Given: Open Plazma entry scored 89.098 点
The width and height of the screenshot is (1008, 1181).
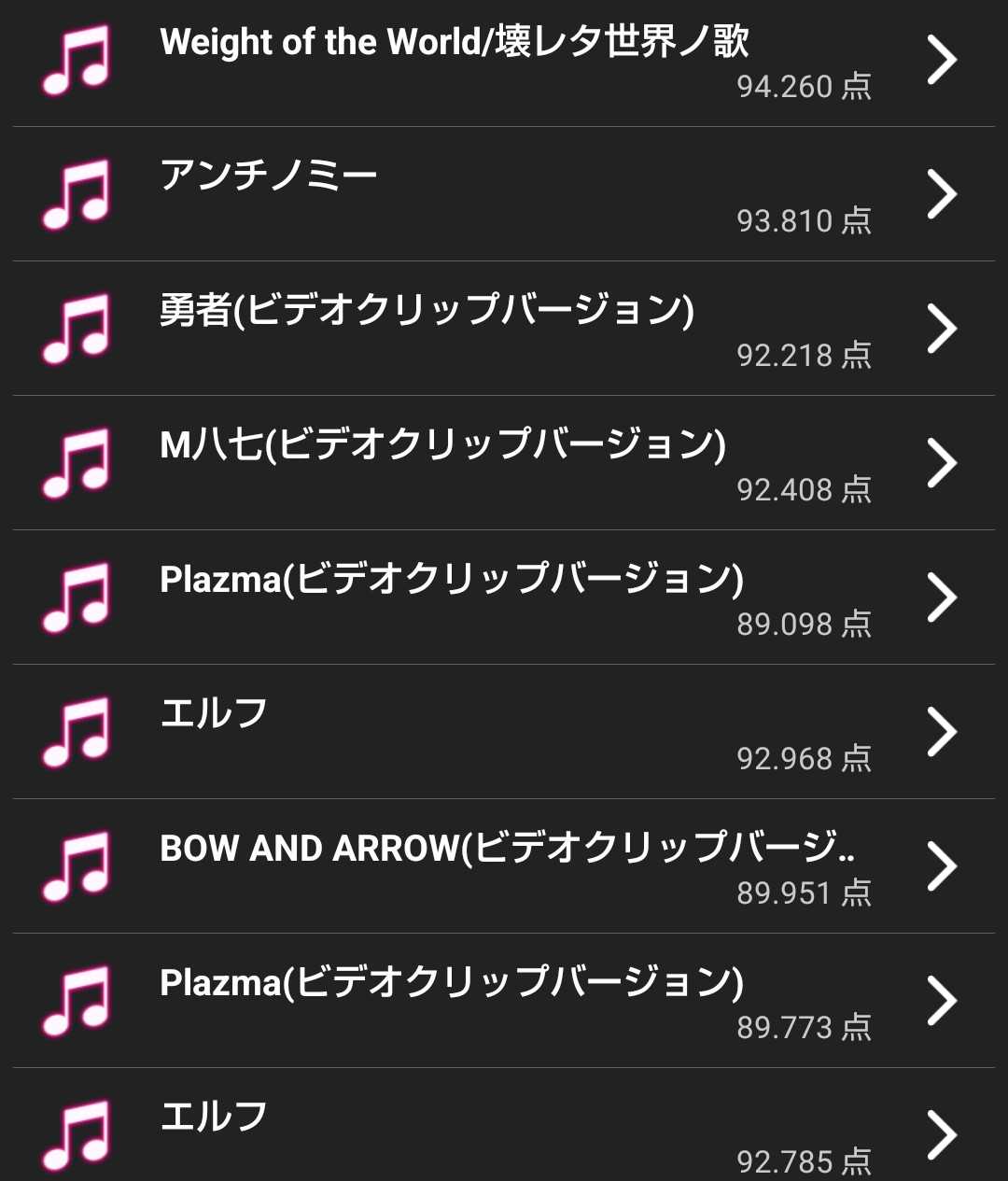Looking at the screenshot, I should coord(504,598).
